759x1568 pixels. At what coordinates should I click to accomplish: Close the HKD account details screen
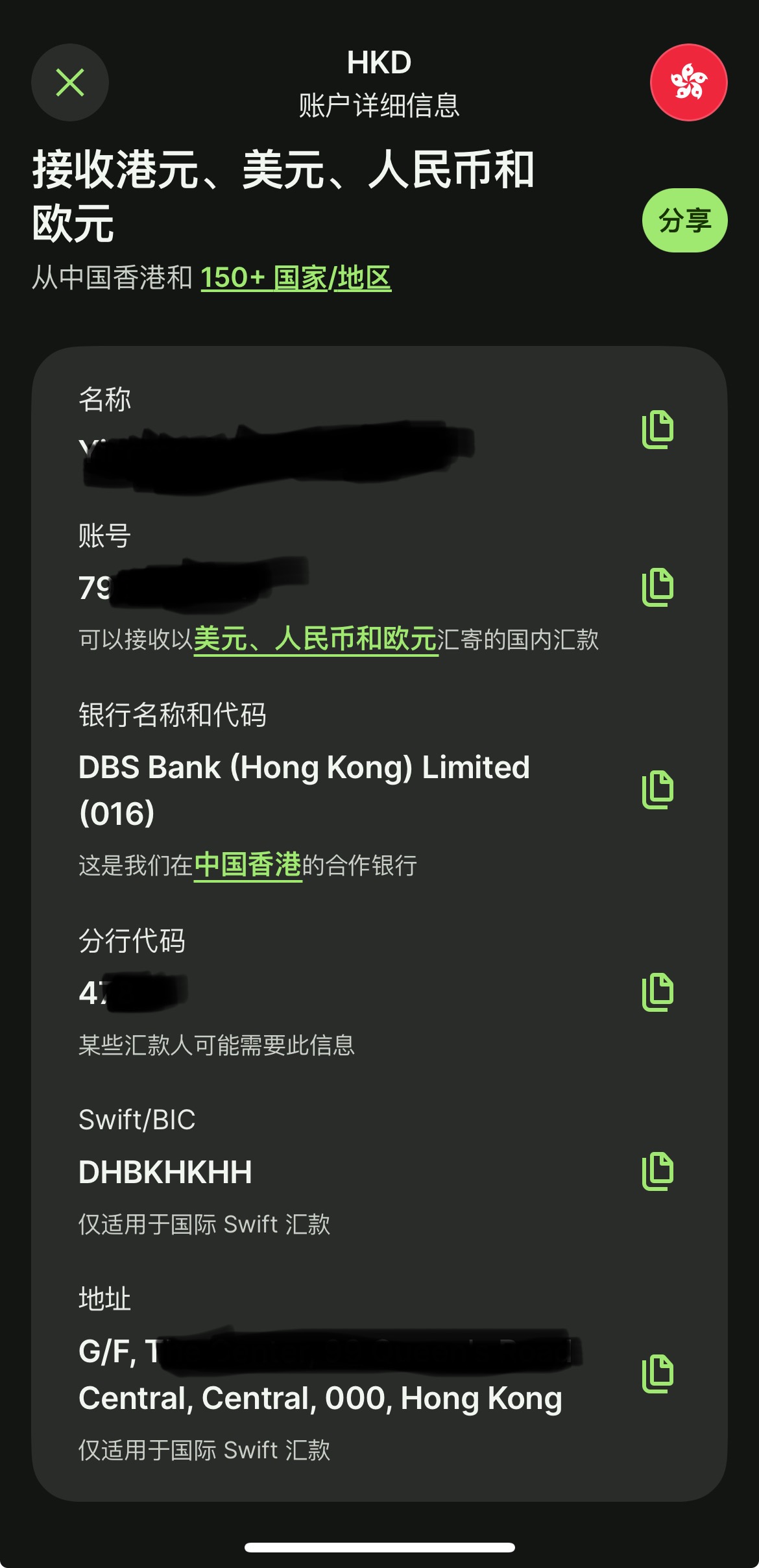tap(70, 82)
